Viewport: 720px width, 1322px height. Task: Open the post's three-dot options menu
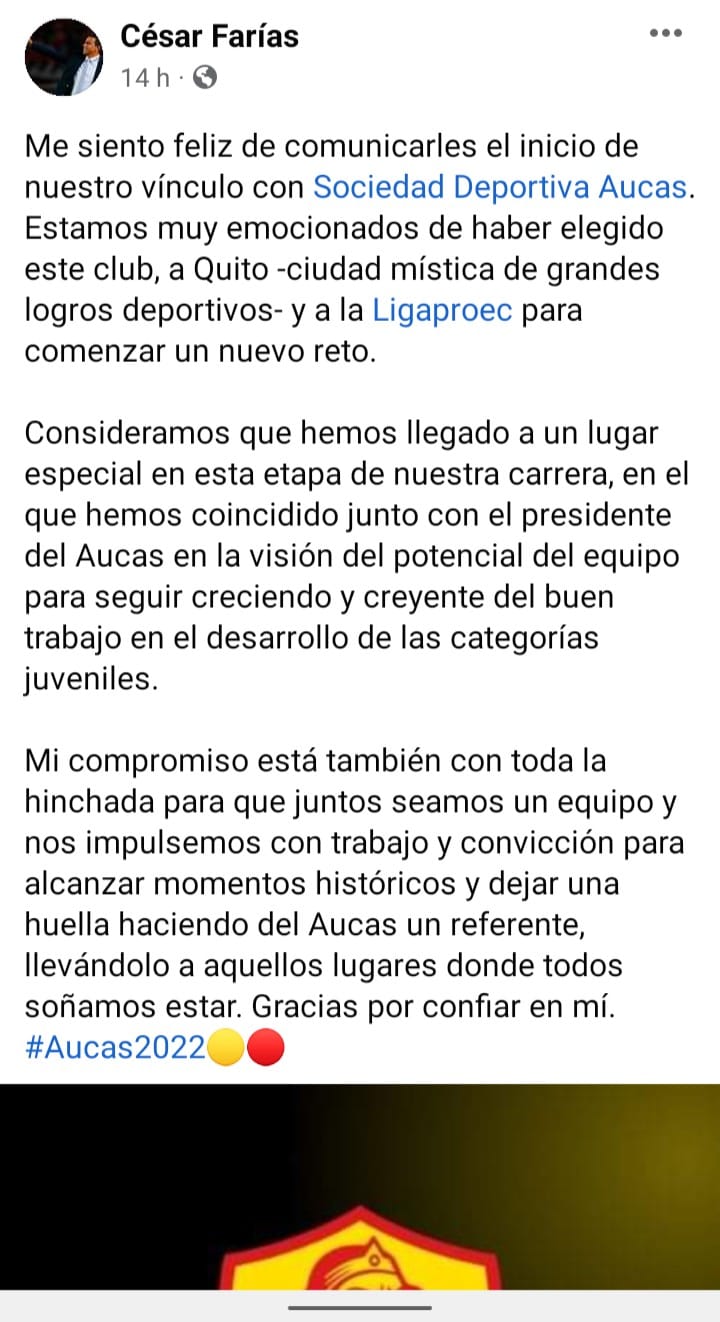click(665, 34)
